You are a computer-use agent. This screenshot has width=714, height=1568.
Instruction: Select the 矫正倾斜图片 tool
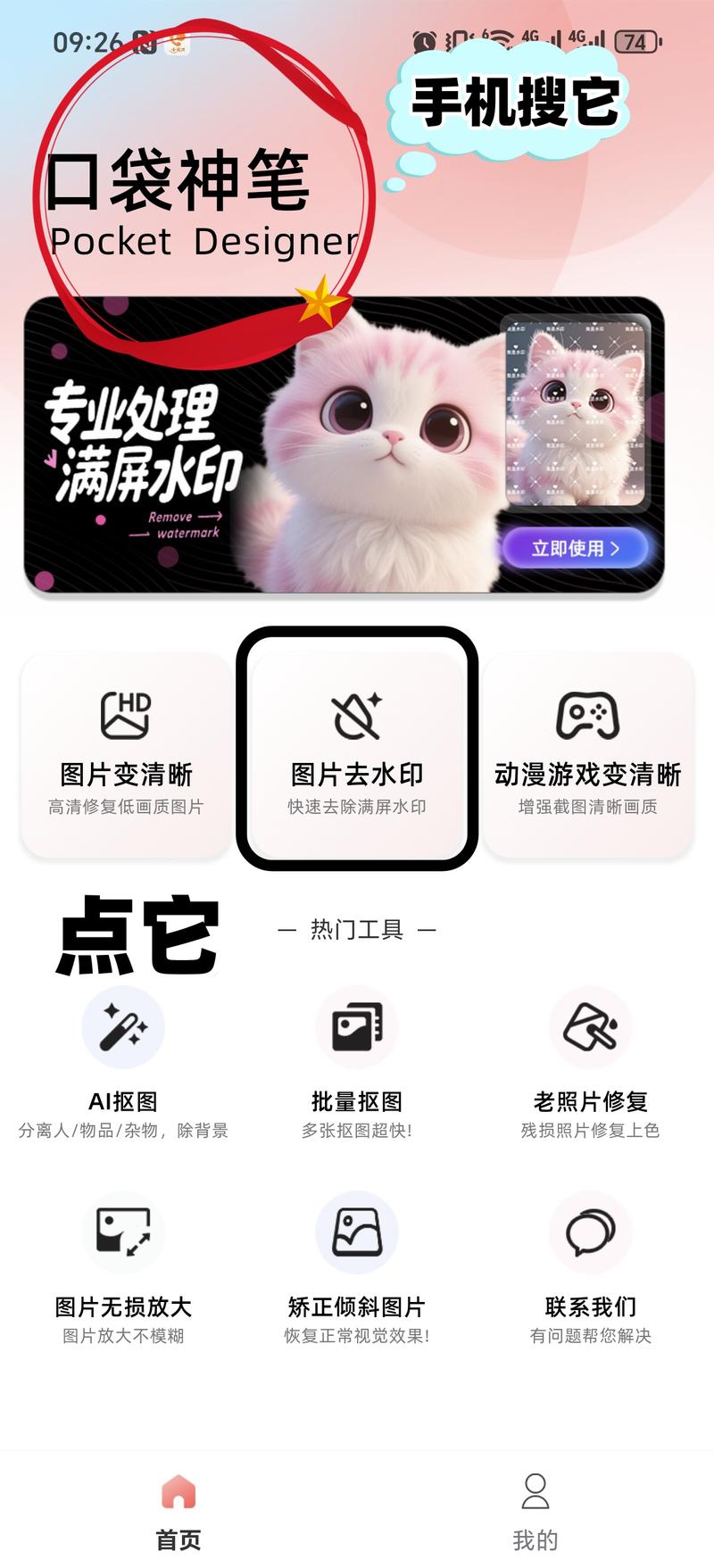(x=357, y=1265)
